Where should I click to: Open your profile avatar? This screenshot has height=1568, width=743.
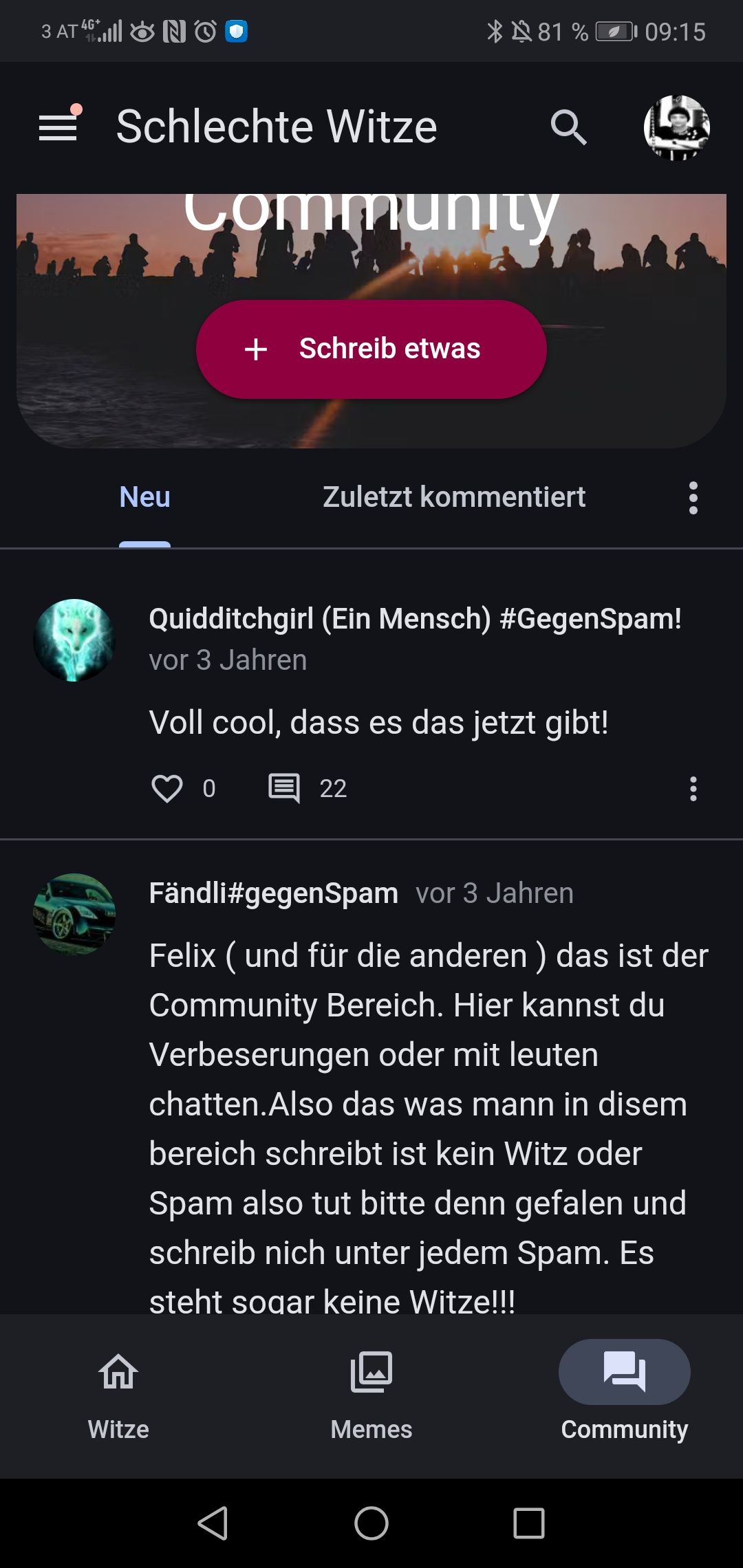[676, 127]
